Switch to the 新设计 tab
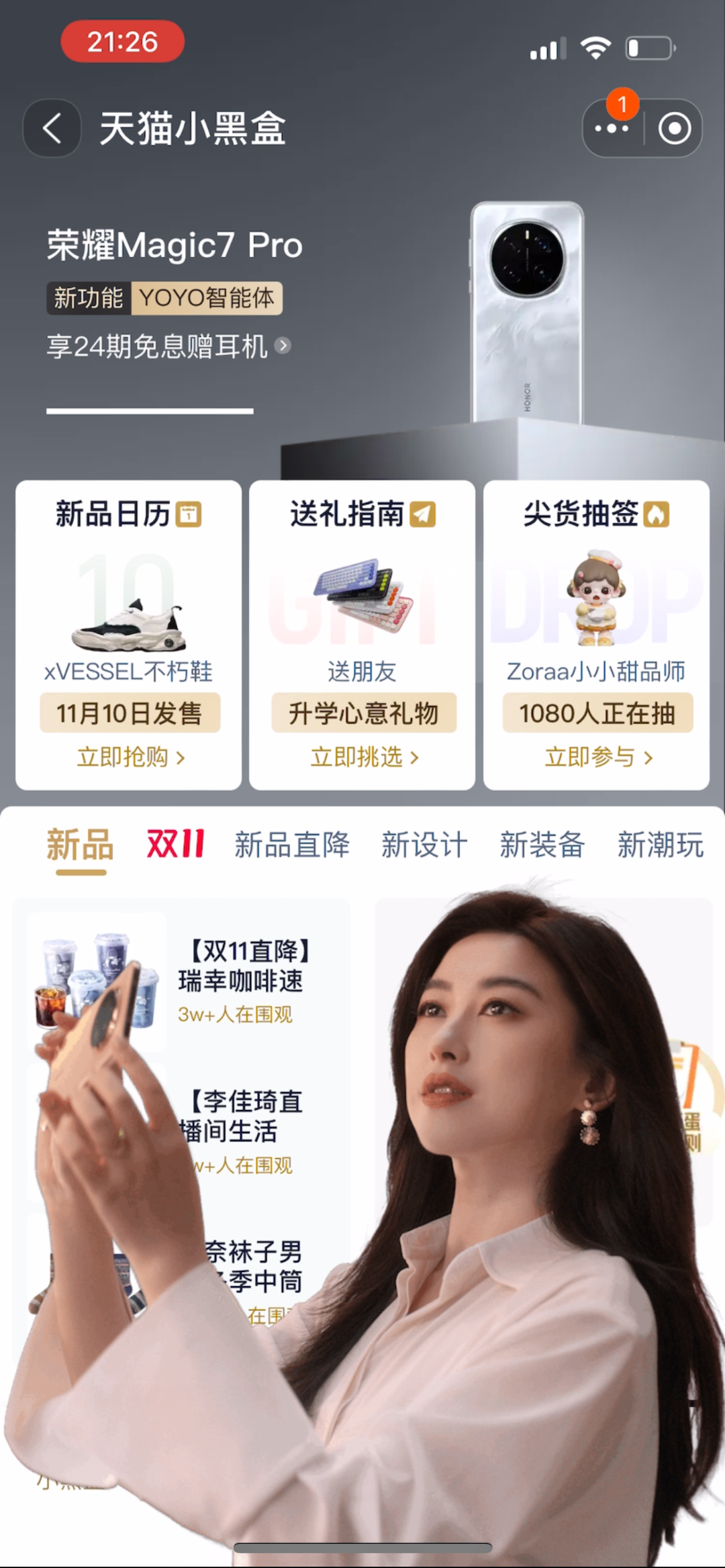 pos(424,845)
